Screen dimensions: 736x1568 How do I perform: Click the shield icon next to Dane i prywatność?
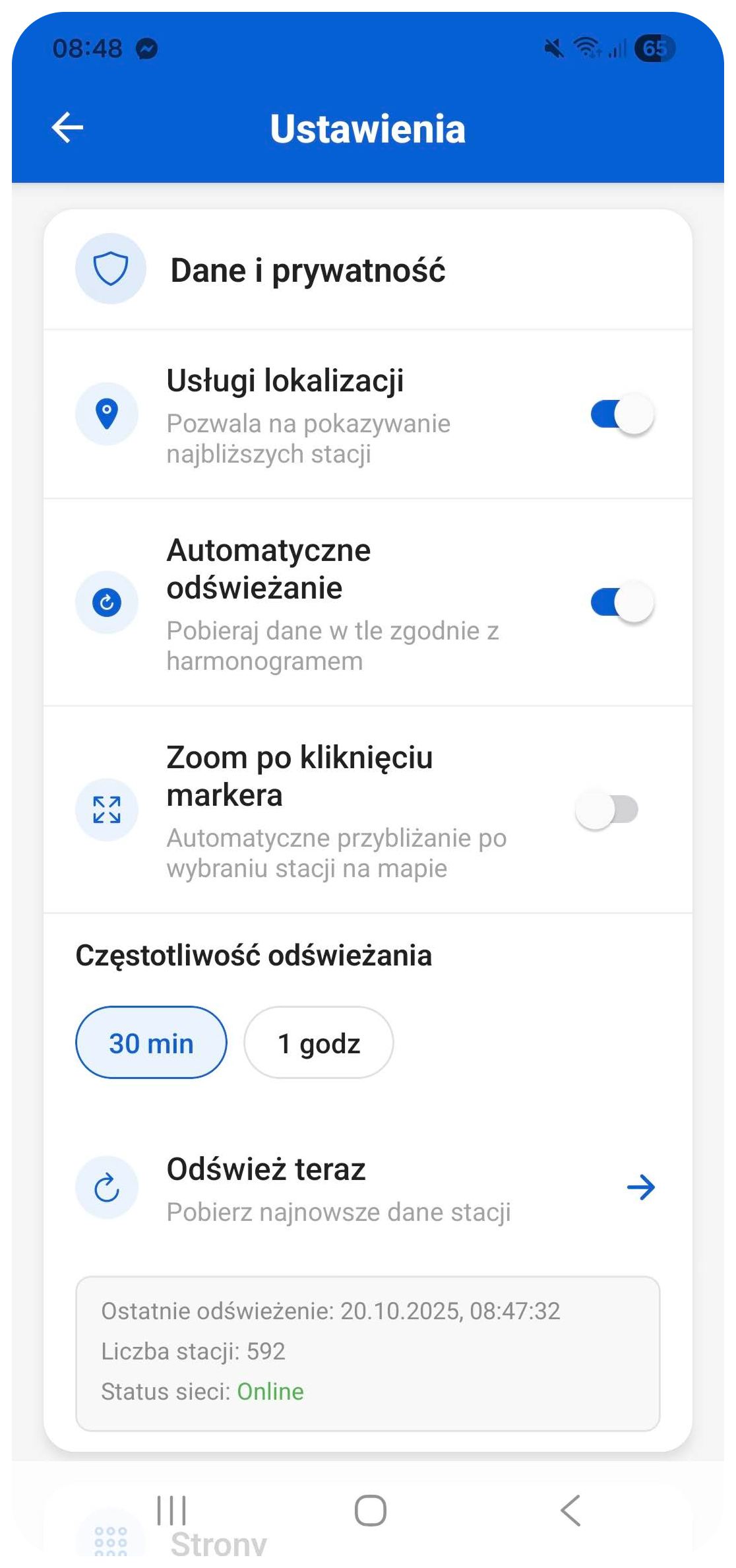(x=110, y=269)
